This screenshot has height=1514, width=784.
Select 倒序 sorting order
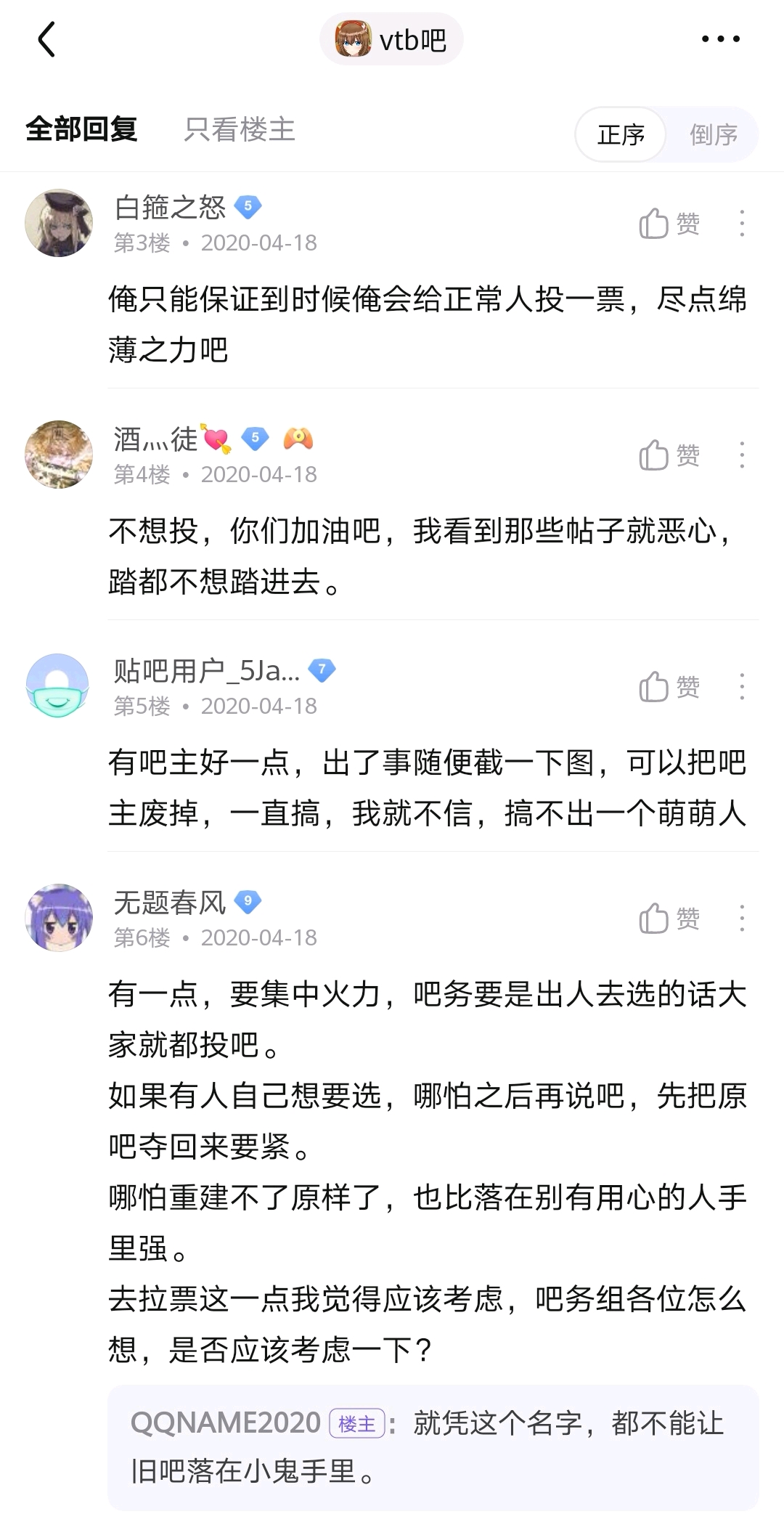[713, 134]
